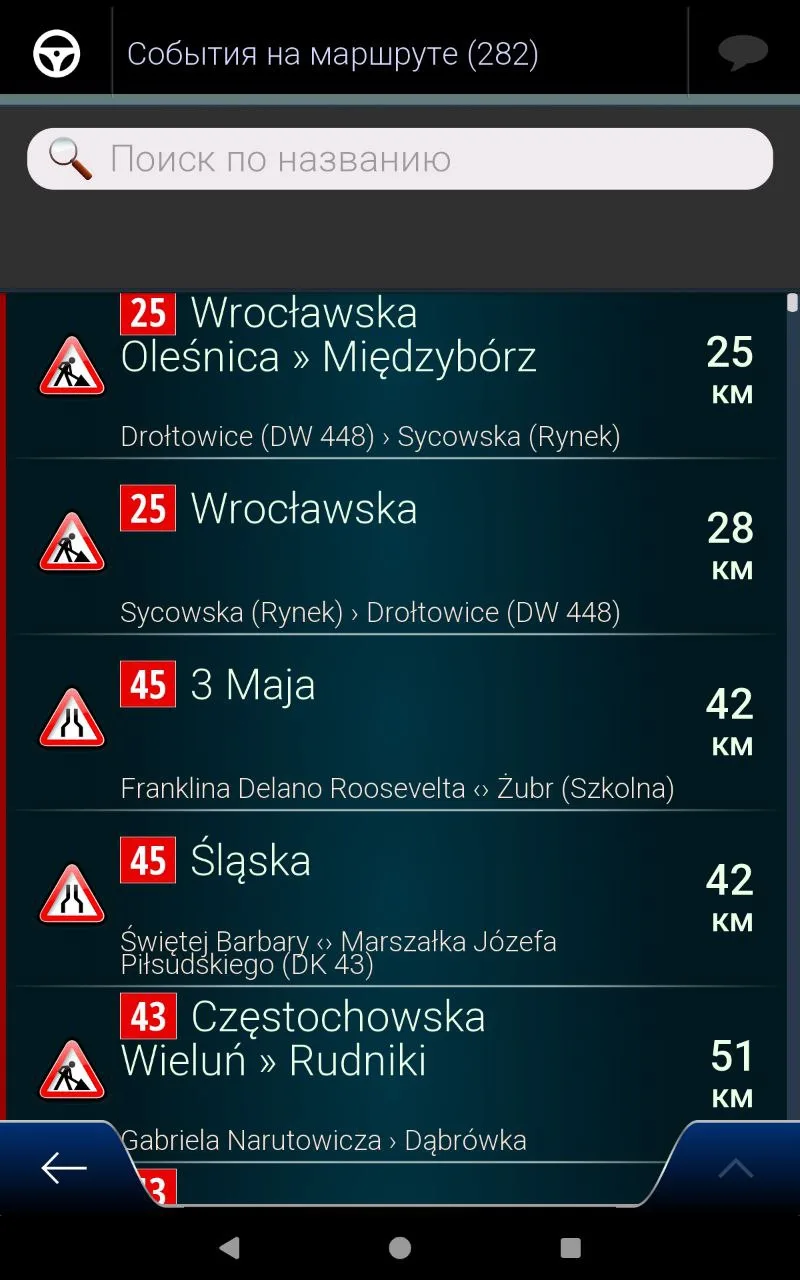Tap the steering wheel icon
800x1280 pixels.
click(56, 53)
